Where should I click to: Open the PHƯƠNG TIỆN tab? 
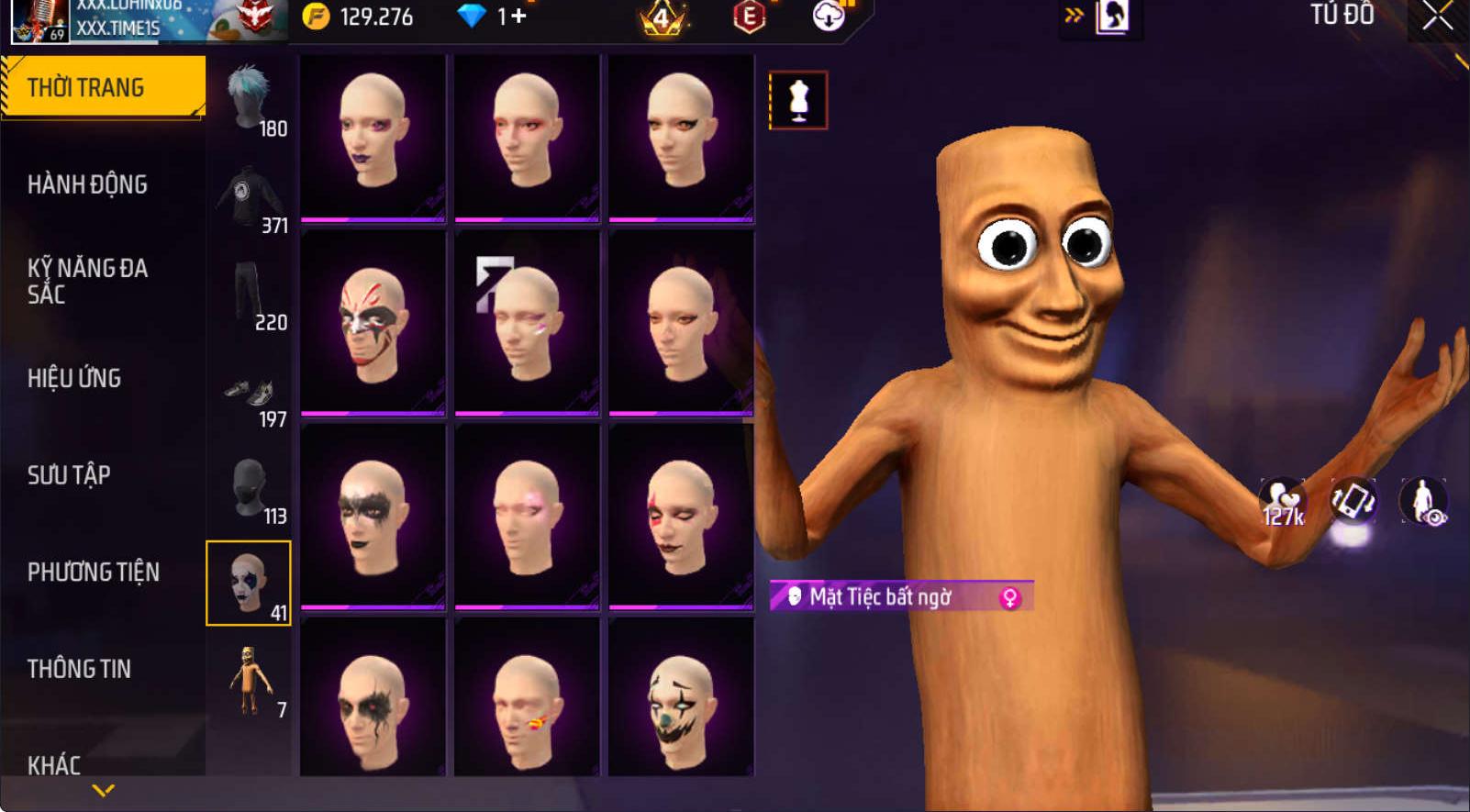(x=93, y=573)
